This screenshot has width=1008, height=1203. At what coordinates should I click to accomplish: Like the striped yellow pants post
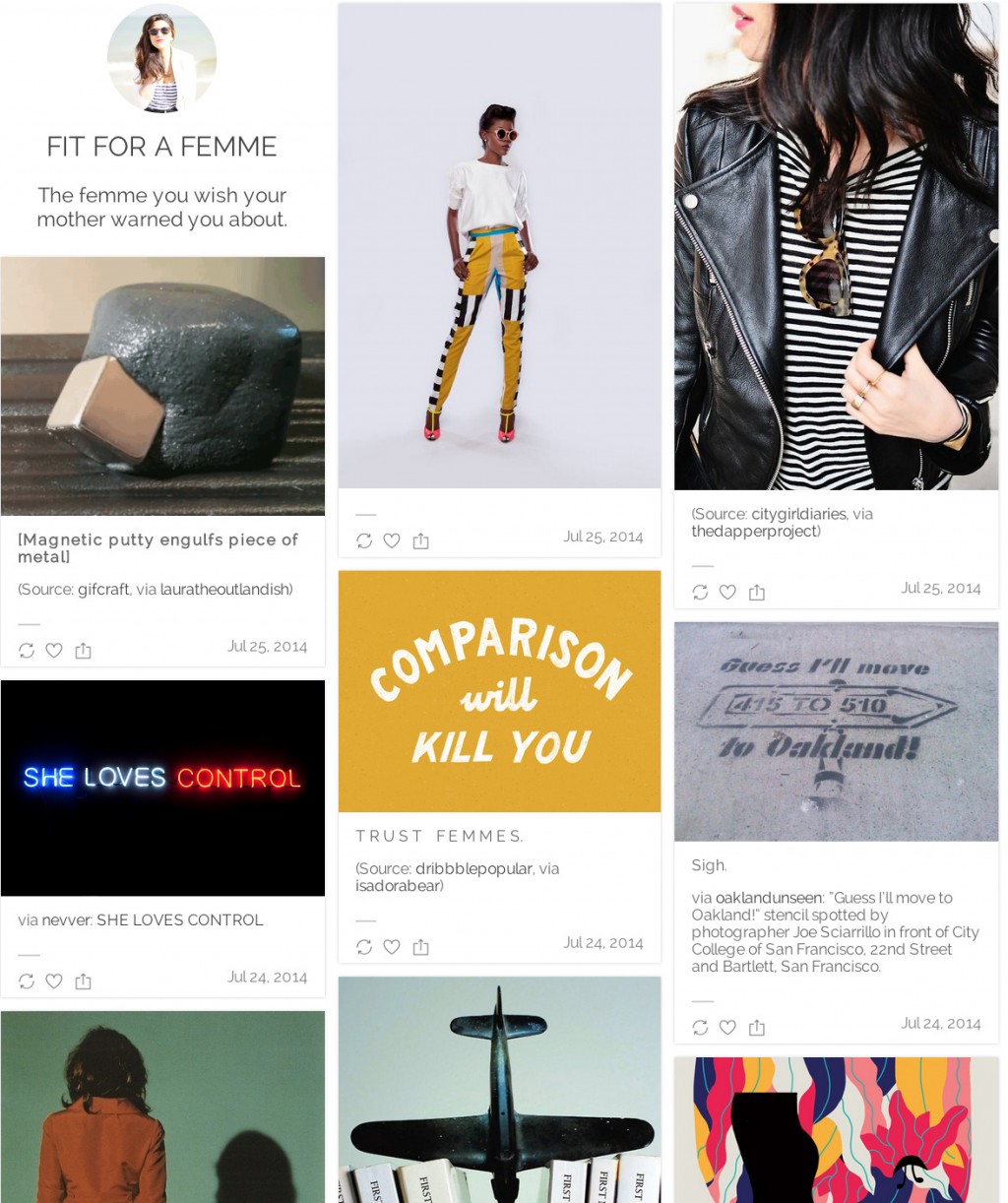(x=392, y=540)
